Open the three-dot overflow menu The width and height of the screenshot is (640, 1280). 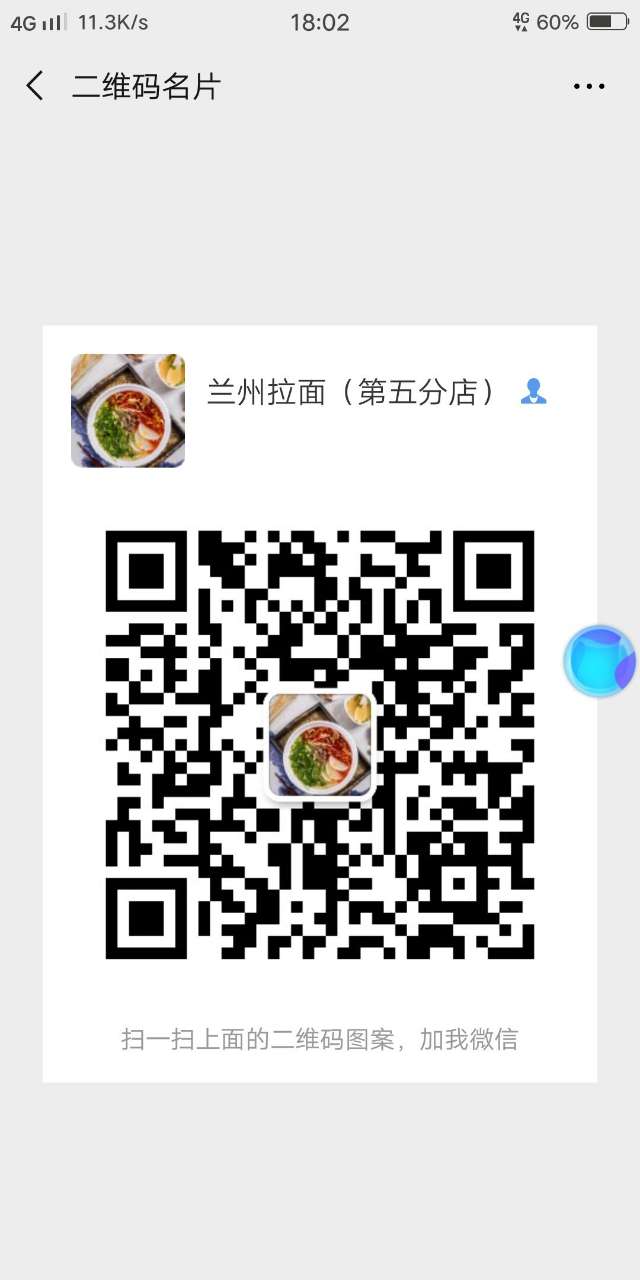point(589,87)
